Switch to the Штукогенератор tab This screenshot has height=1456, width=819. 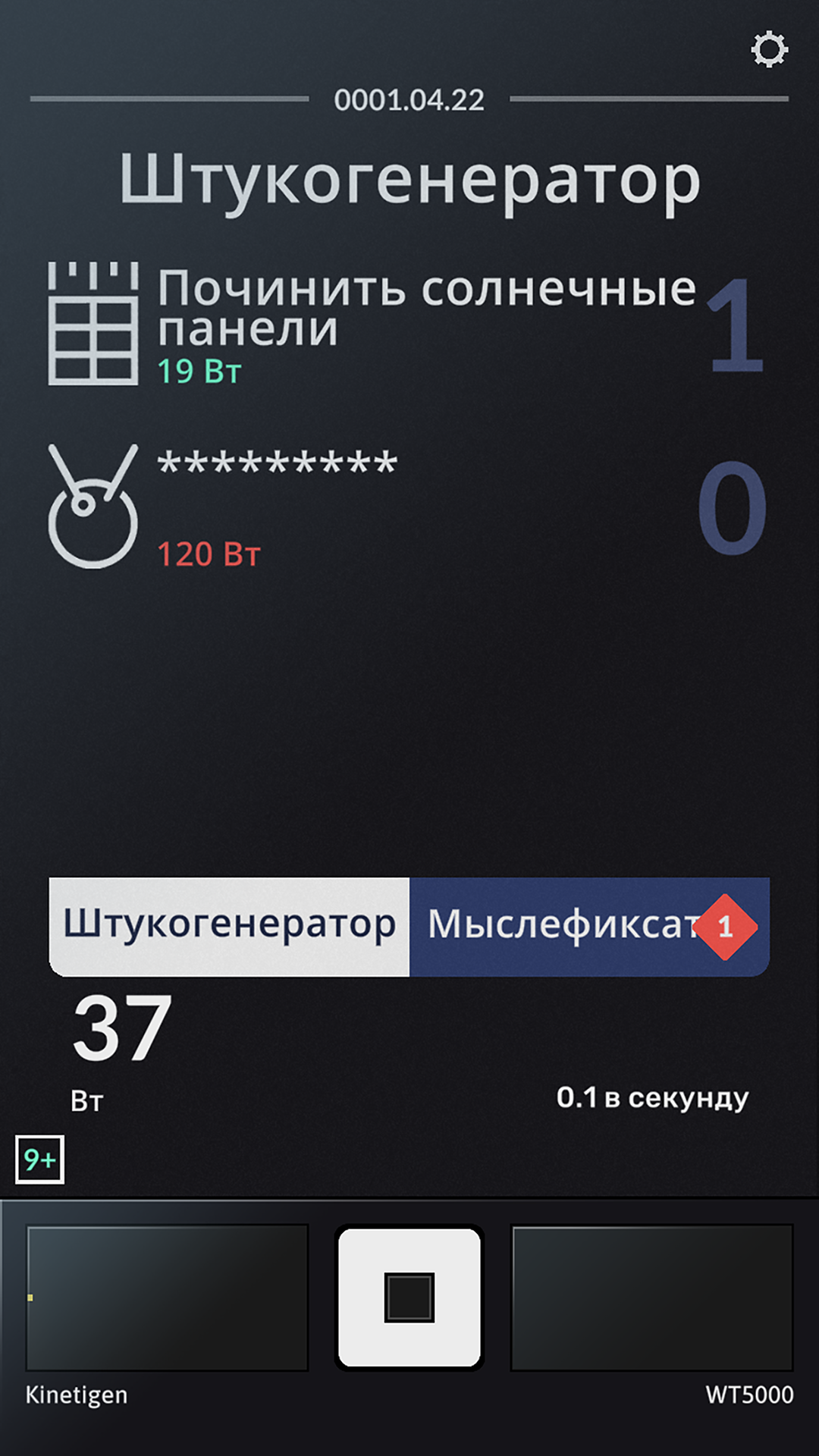pyautogui.click(x=229, y=927)
